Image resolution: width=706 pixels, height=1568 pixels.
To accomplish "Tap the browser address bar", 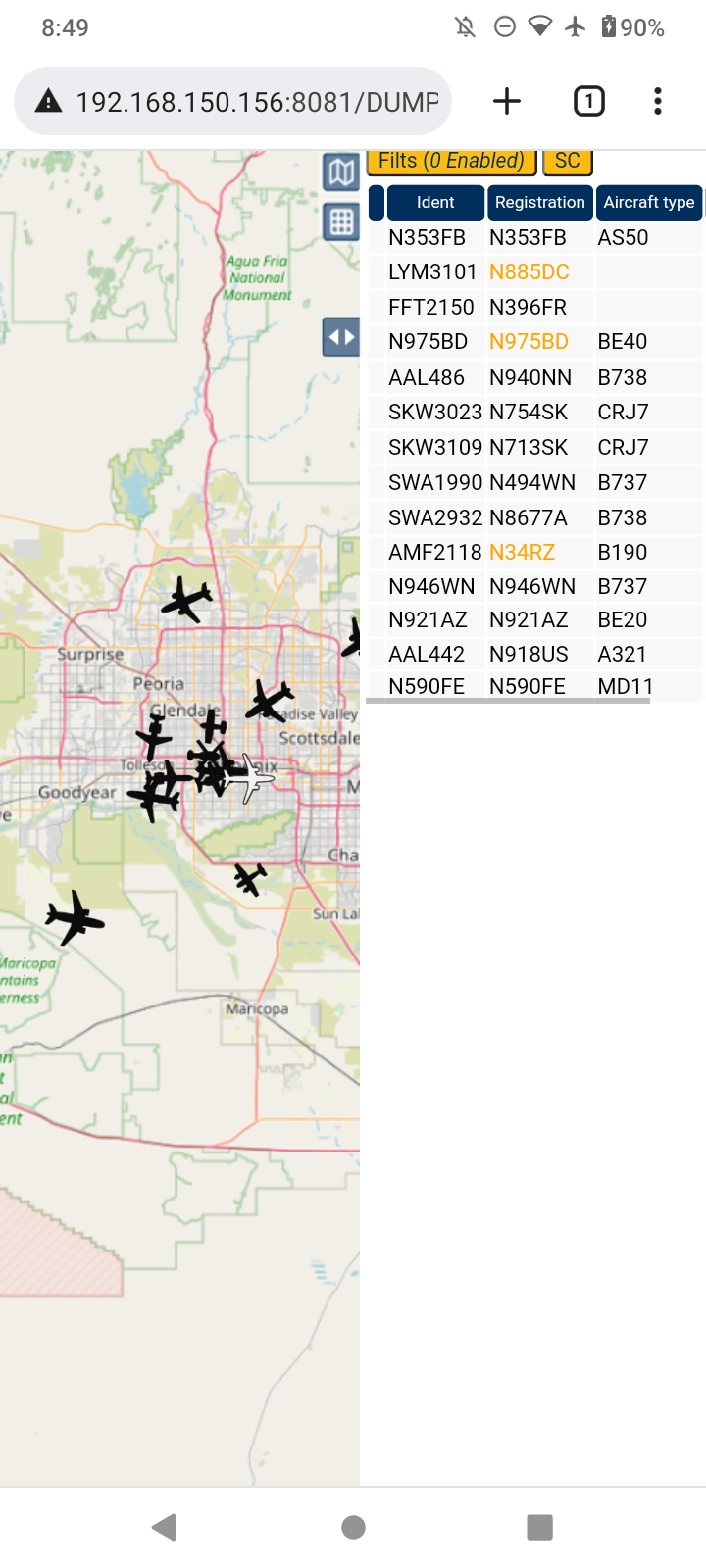I will [x=232, y=101].
